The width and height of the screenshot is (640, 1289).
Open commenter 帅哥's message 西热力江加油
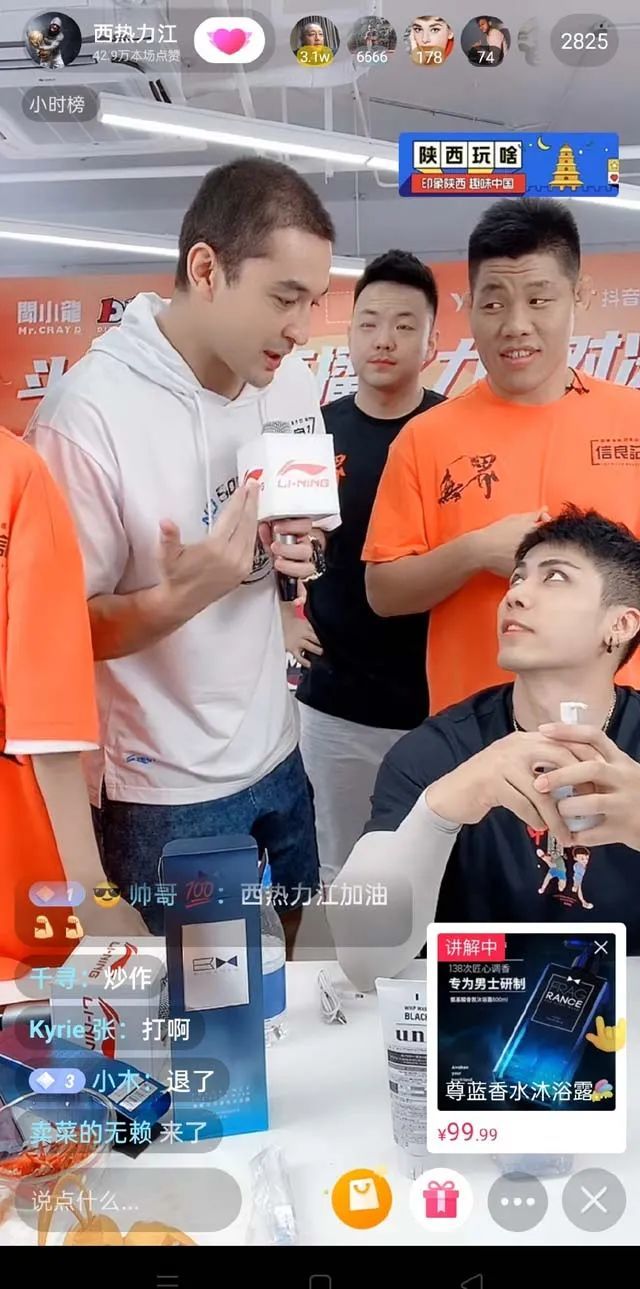coord(208,893)
